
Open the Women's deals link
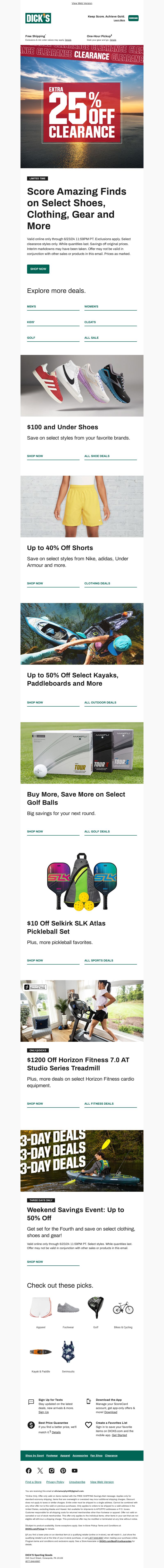pyautogui.click(x=91, y=306)
